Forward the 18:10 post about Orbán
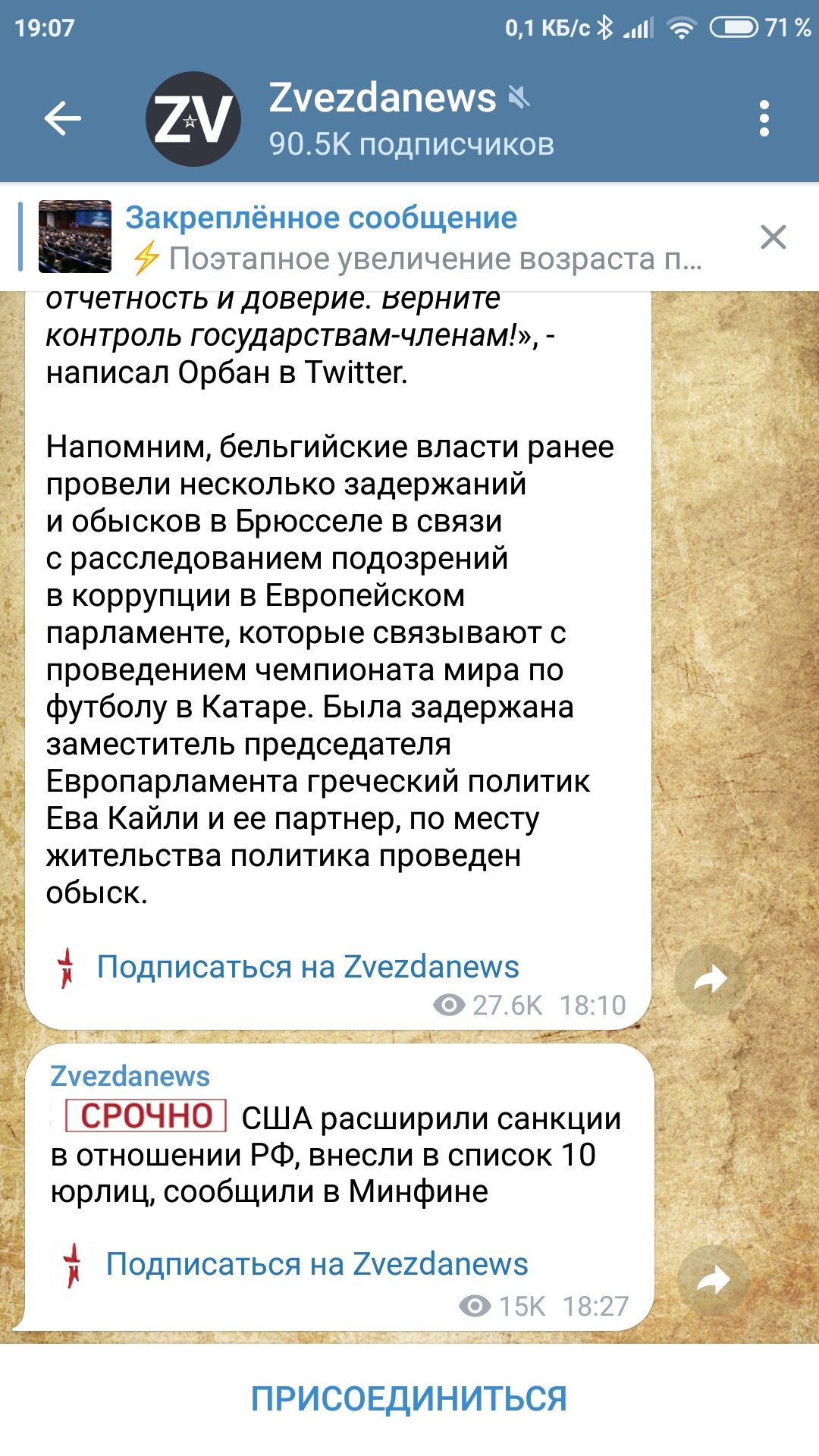This screenshot has height=1456, width=819. click(x=711, y=980)
